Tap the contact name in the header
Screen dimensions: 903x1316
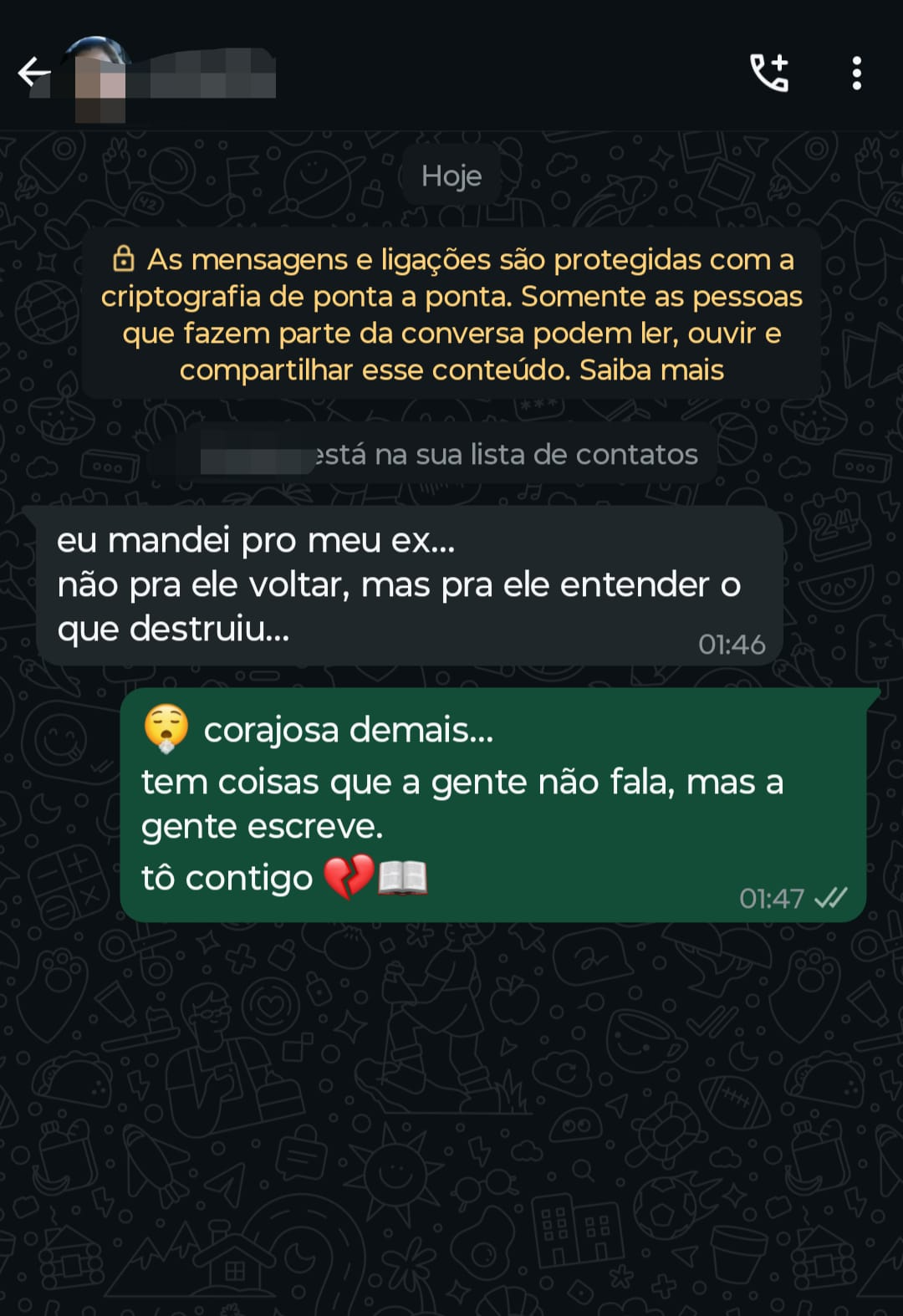coord(201,74)
